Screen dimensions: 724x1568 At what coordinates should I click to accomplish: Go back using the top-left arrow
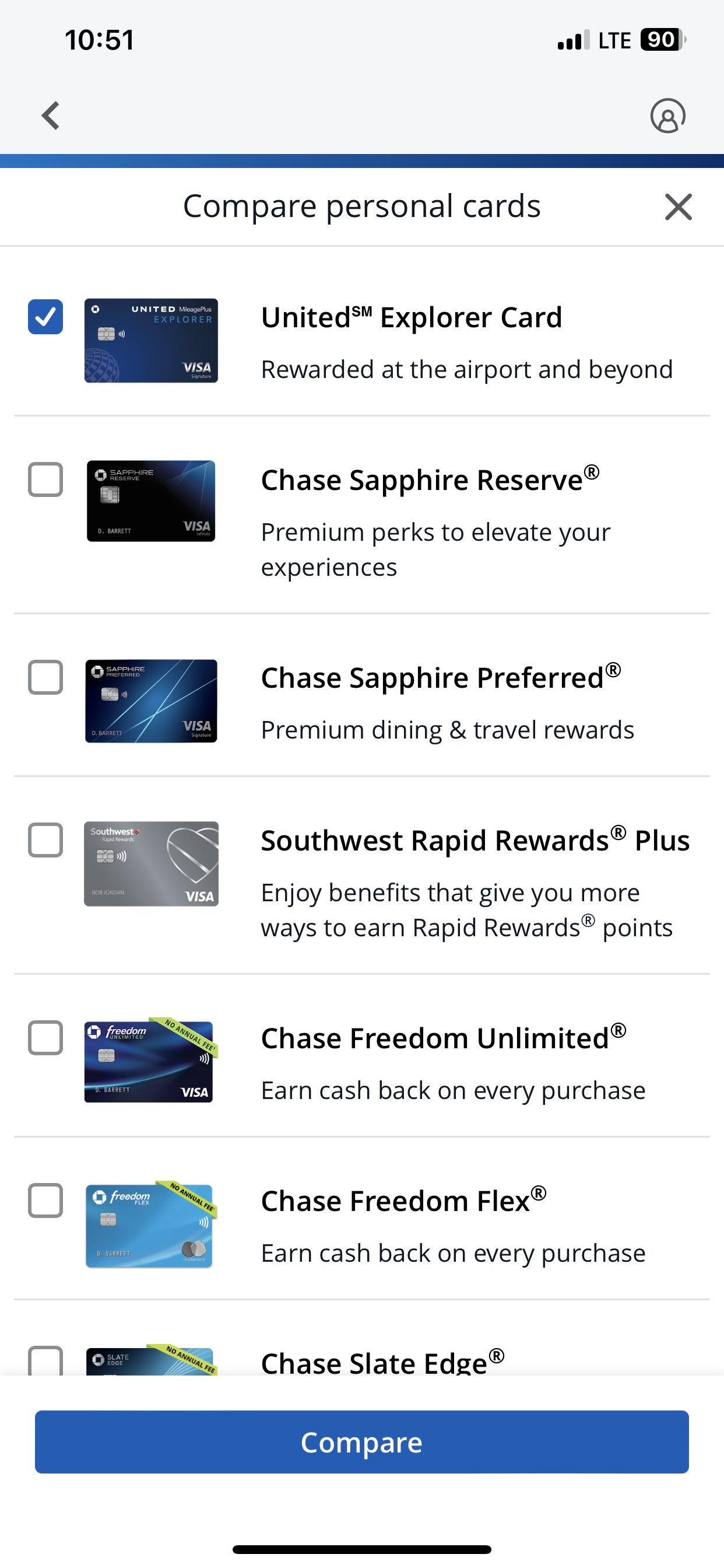[51, 116]
